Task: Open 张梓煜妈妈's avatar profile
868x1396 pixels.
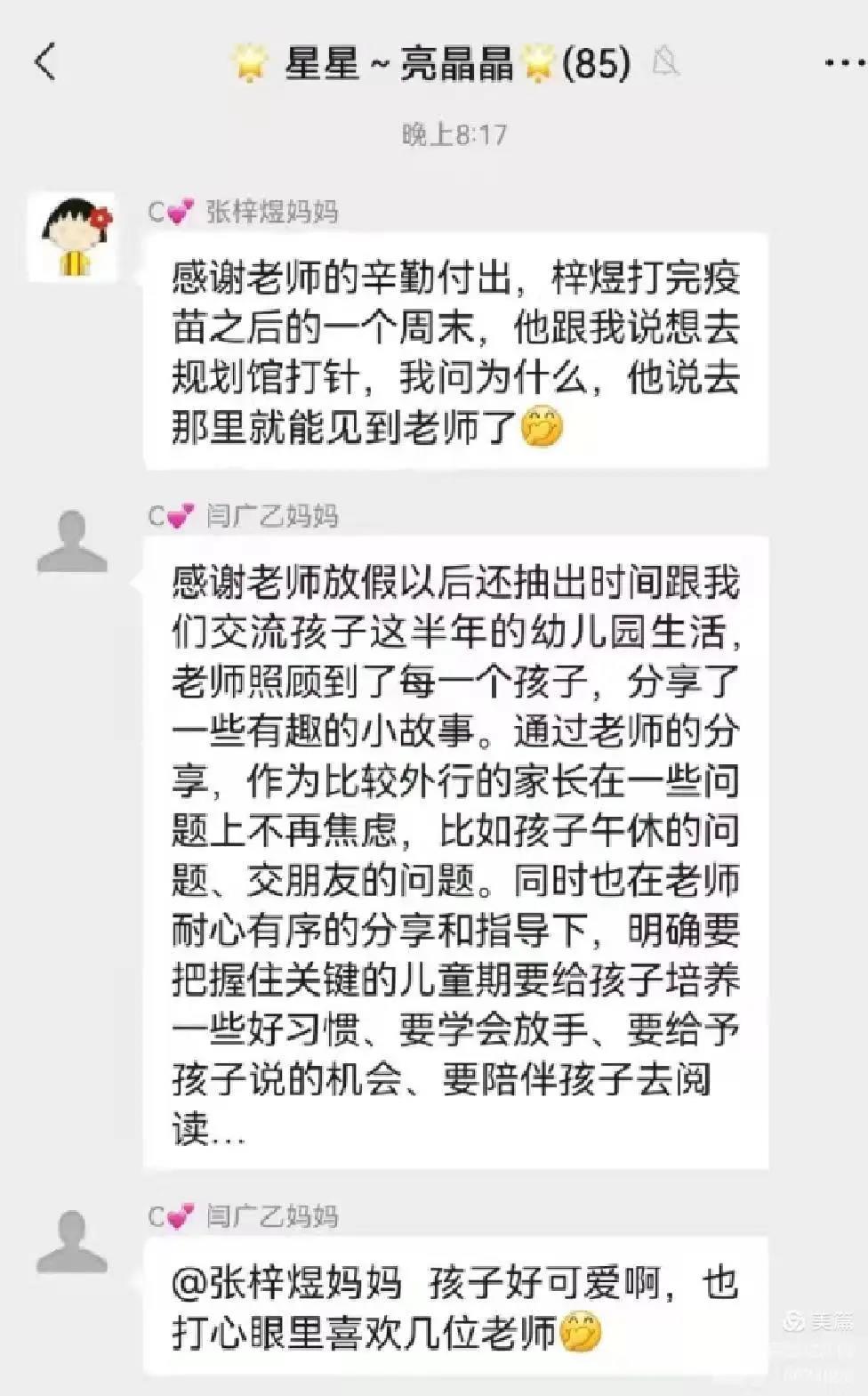Action: click(x=72, y=238)
